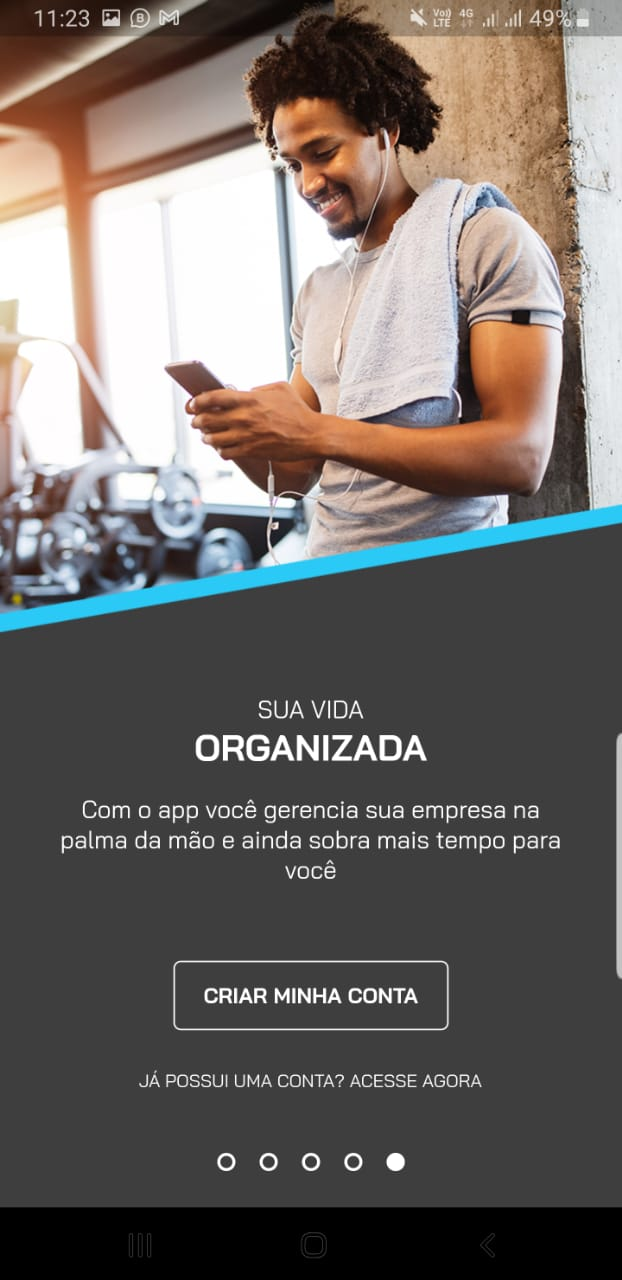Select the fourth page indicator dot
This screenshot has width=622, height=1280.
(x=353, y=1161)
